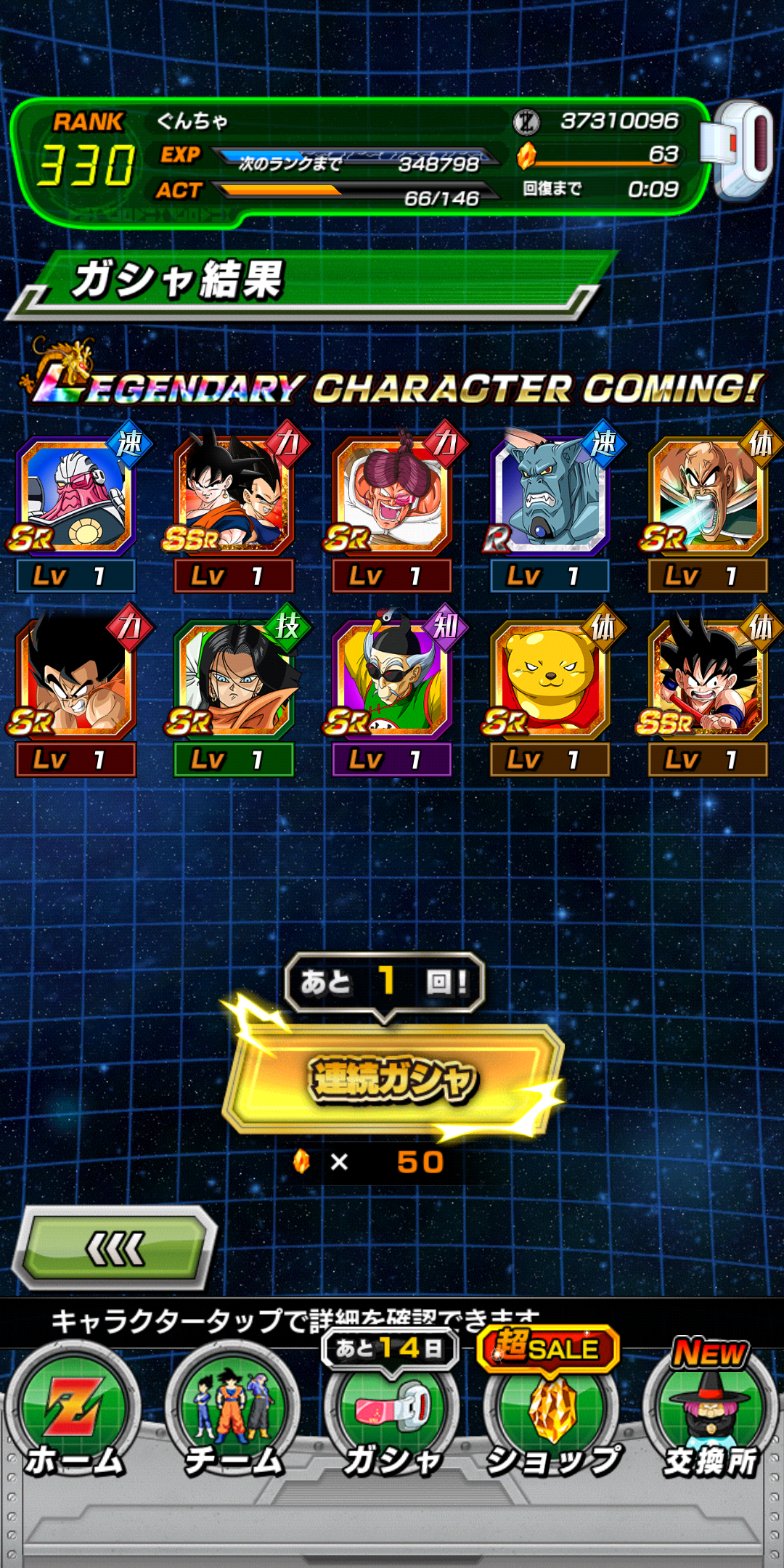Image resolution: width=784 pixels, height=1568 pixels.
Task: Go to the 交換所 tab
Action: [710, 1416]
